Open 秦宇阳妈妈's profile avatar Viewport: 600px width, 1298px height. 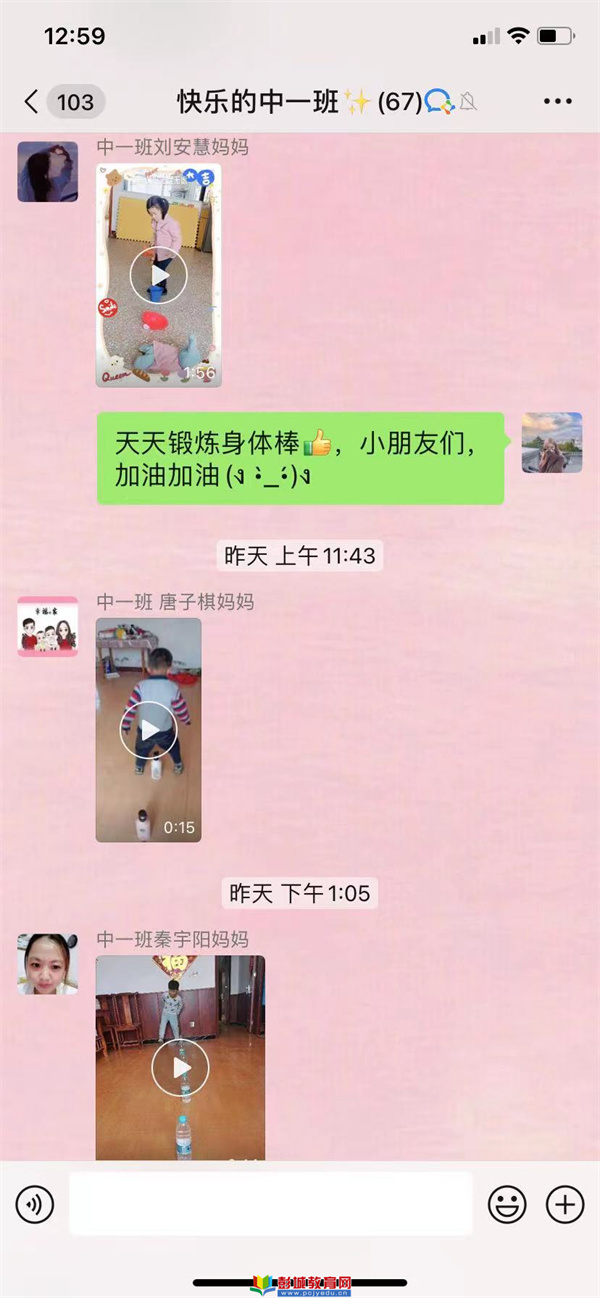coord(47,964)
